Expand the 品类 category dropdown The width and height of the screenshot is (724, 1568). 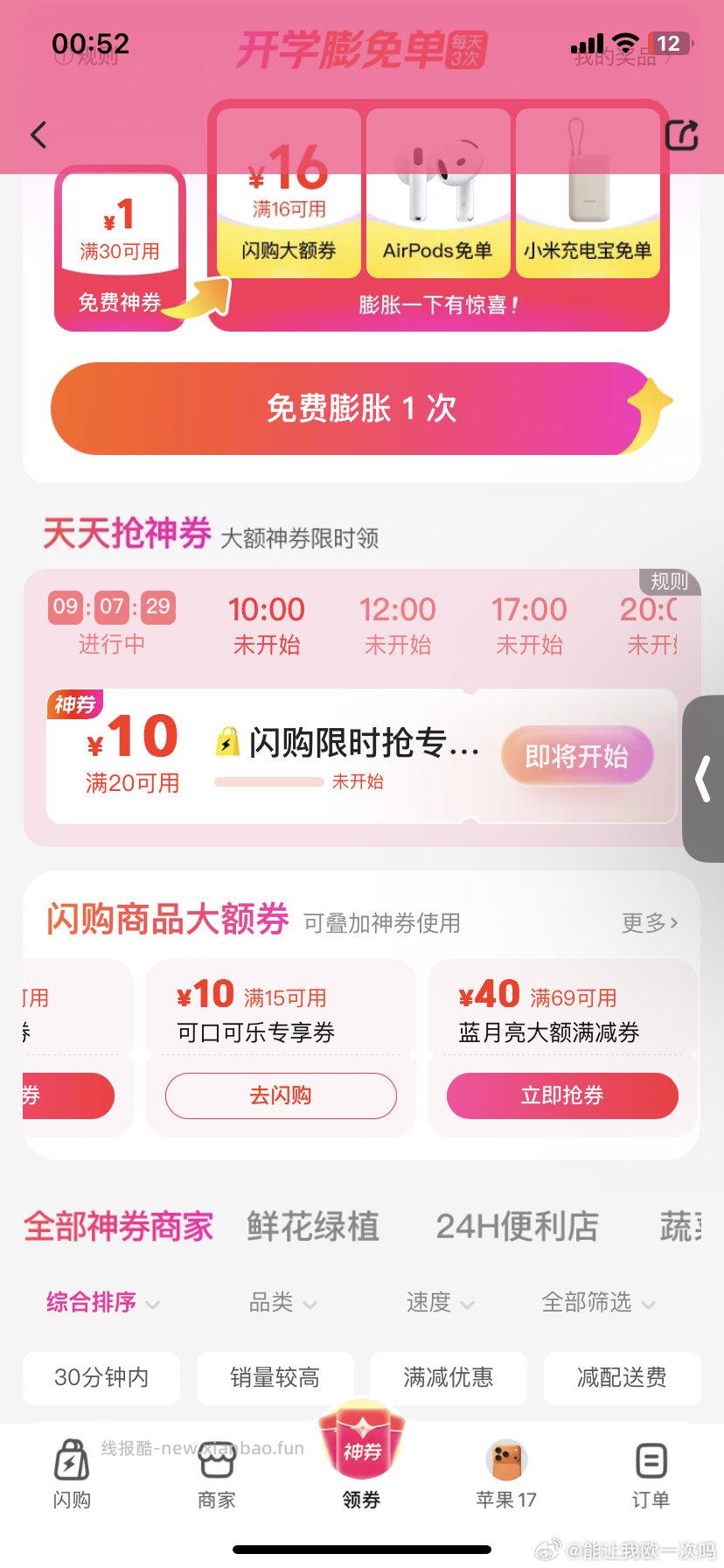click(282, 1303)
